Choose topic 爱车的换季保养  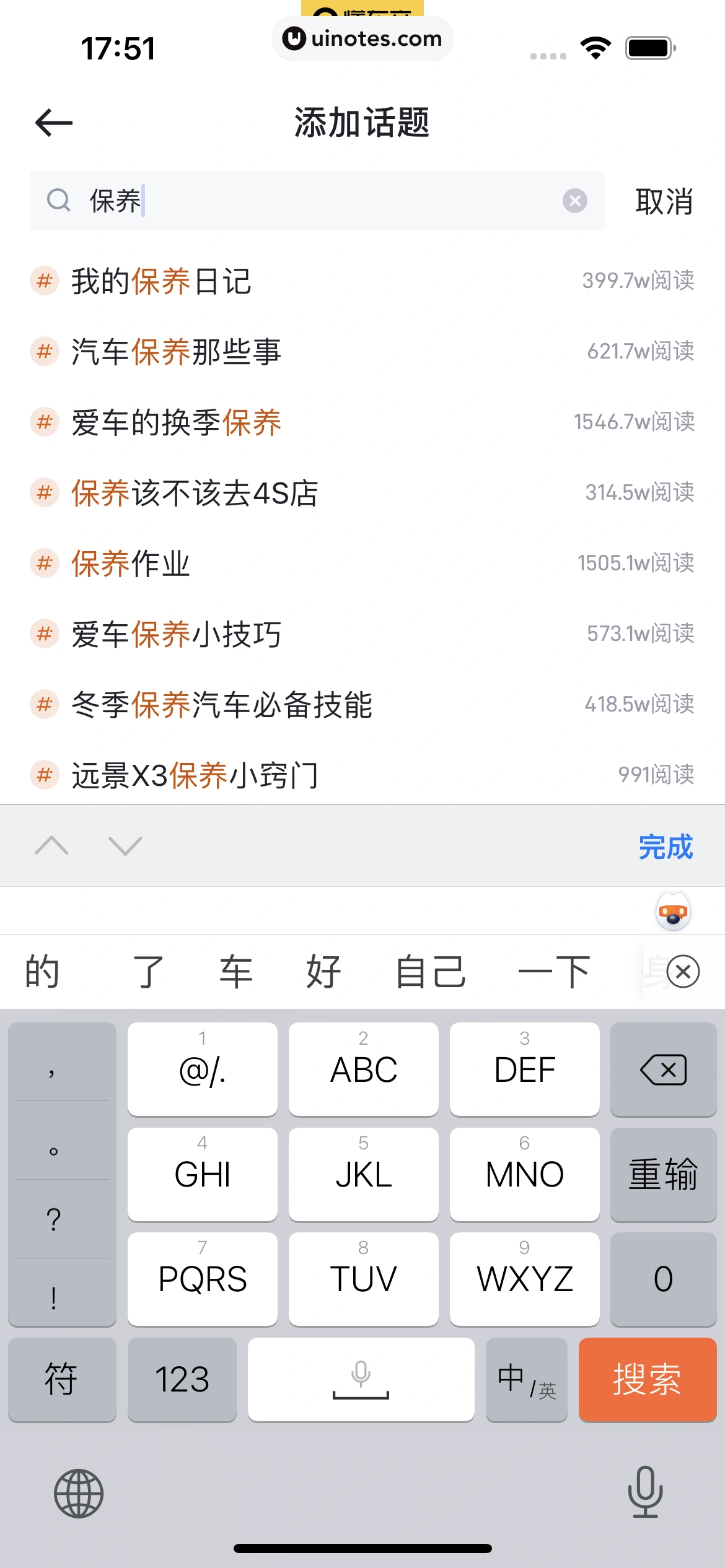176,422
